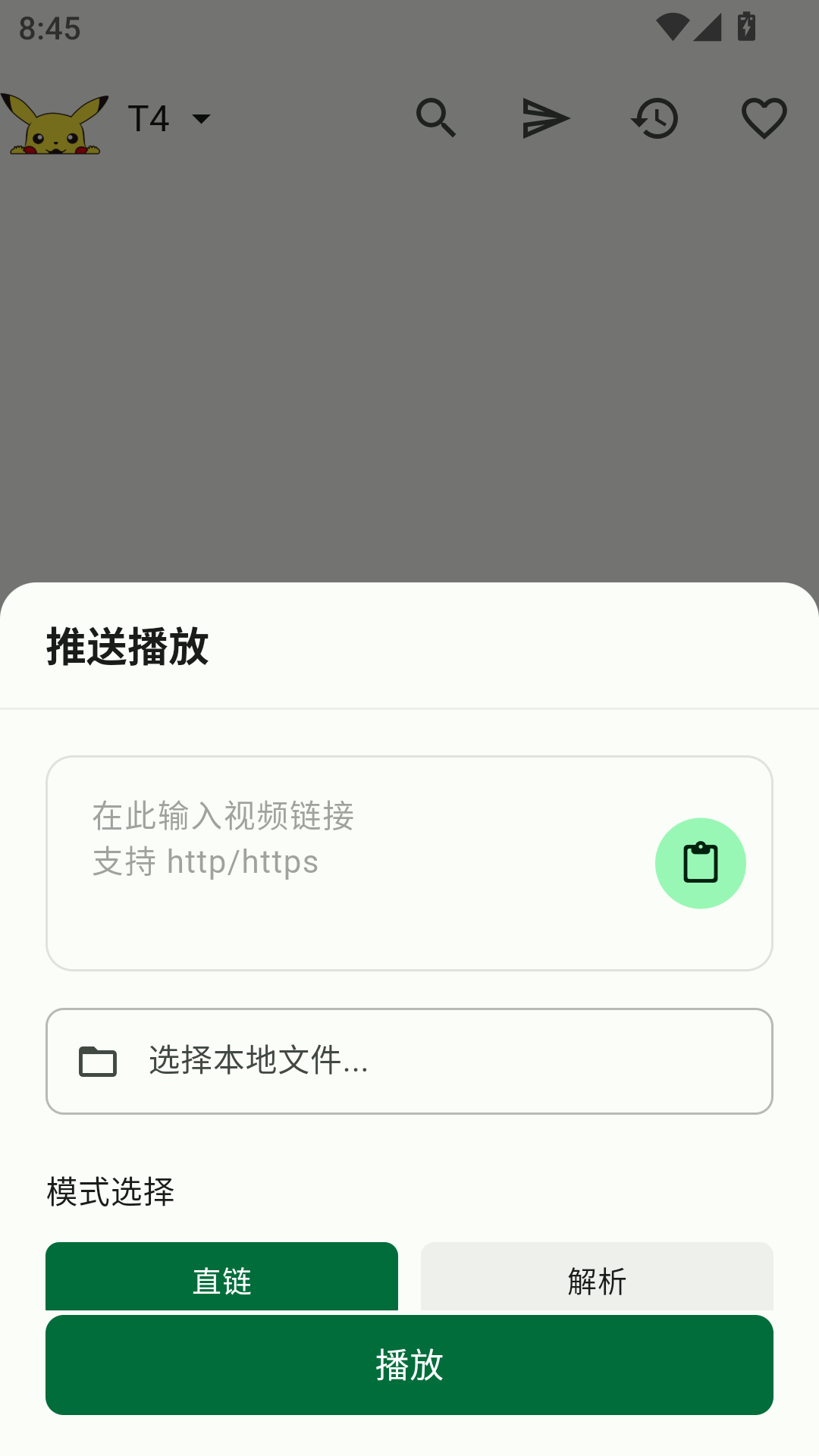Click 选择本地文件 to browse files
The height and width of the screenshot is (1456, 819).
click(x=258, y=1061)
